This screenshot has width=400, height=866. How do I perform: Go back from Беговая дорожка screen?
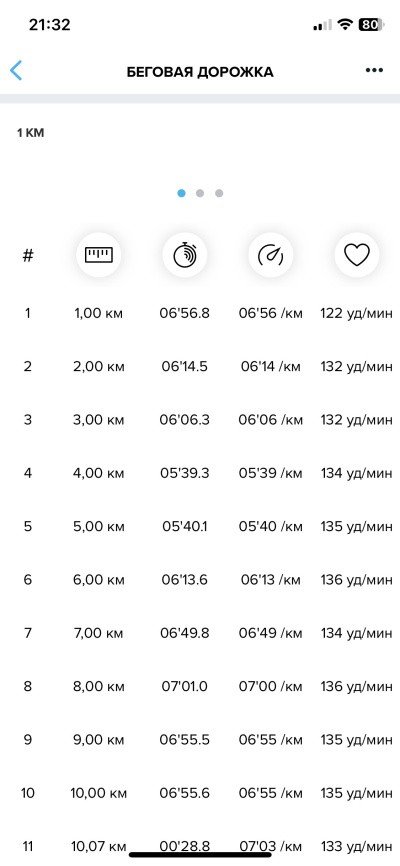pos(16,71)
